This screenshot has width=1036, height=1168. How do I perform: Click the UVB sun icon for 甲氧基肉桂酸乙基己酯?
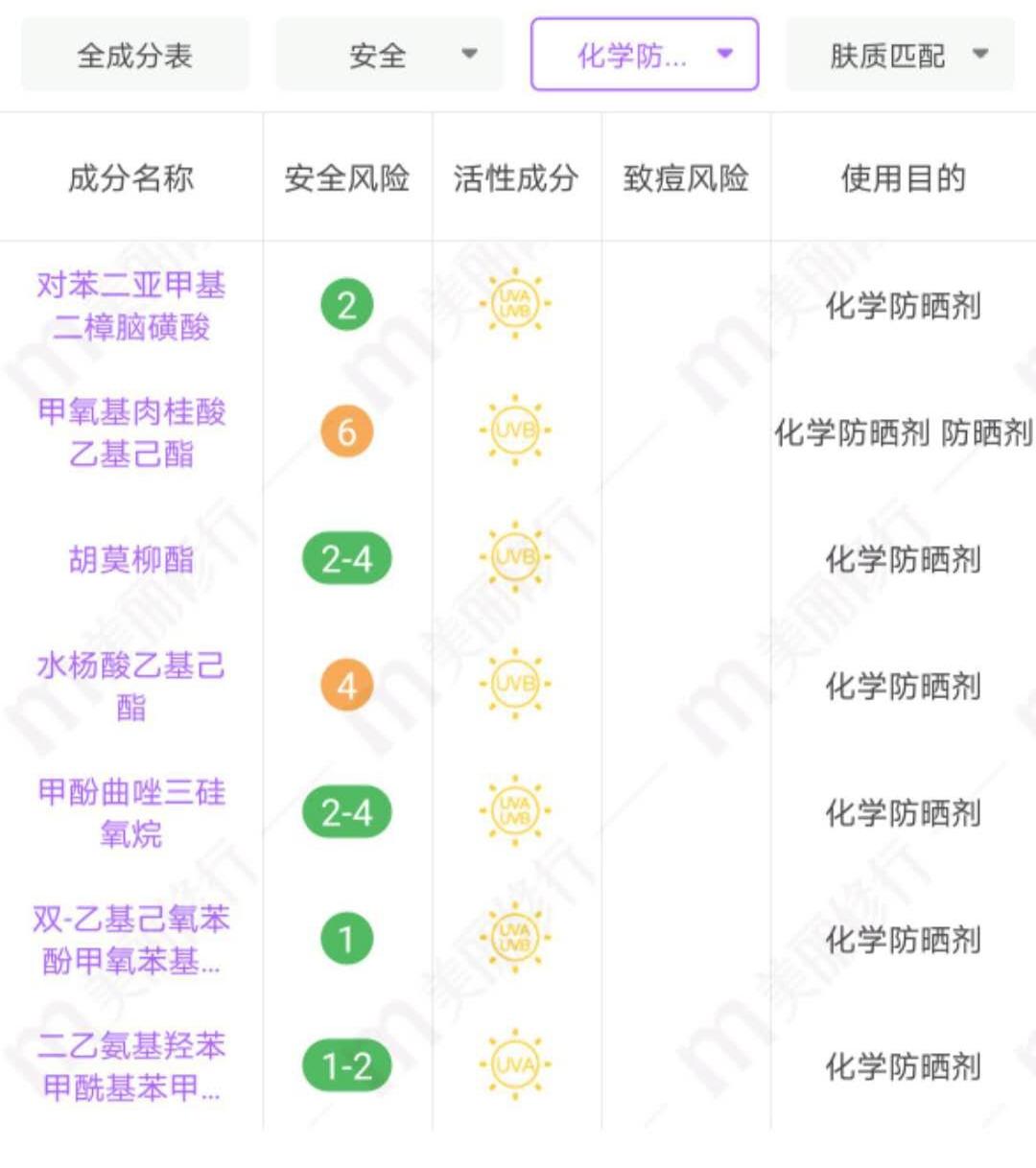[x=515, y=430]
